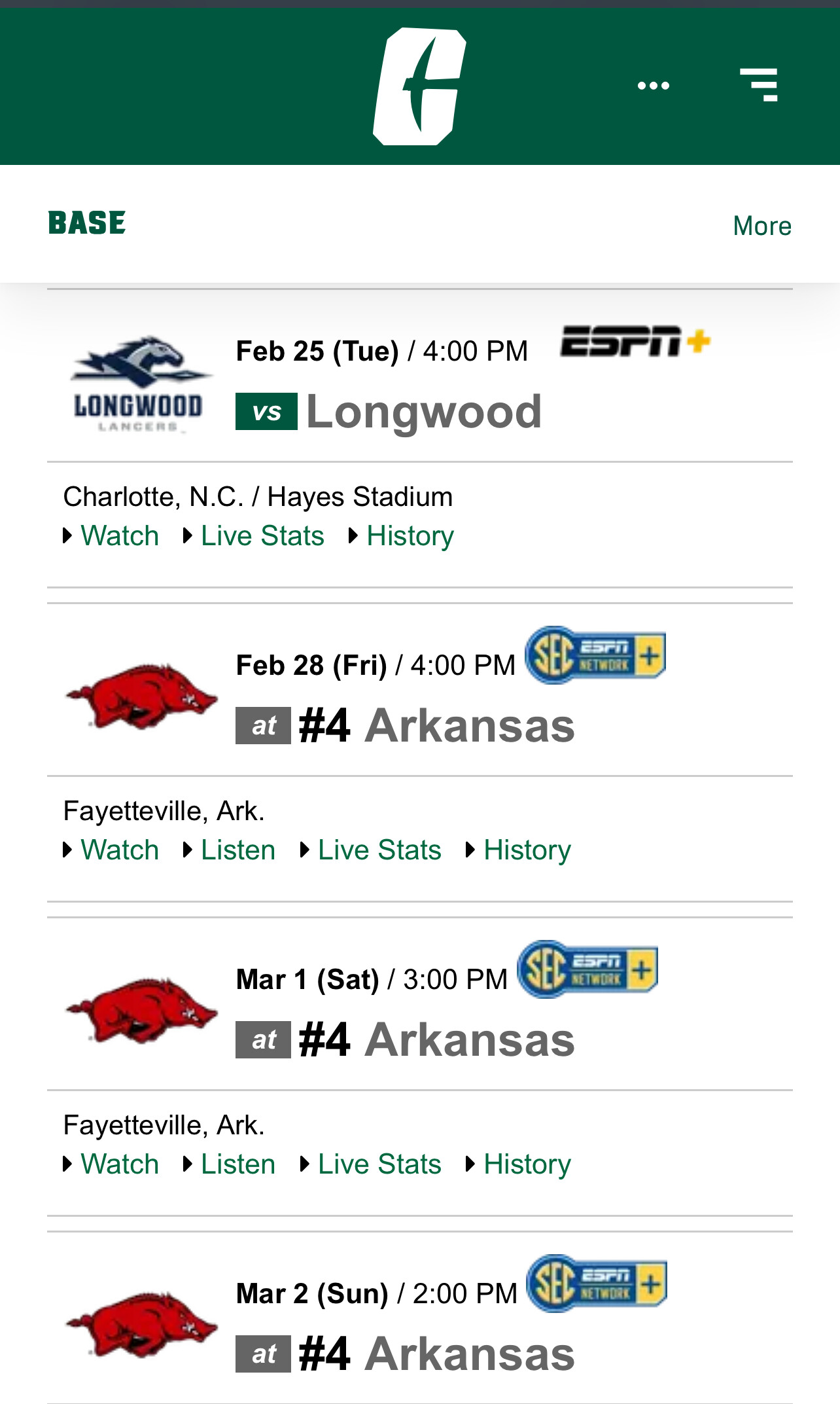This screenshot has height=1404, width=840.
Task: Open SEC Network+ logo for Feb 28 game
Action: pyautogui.click(x=595, y=655)
